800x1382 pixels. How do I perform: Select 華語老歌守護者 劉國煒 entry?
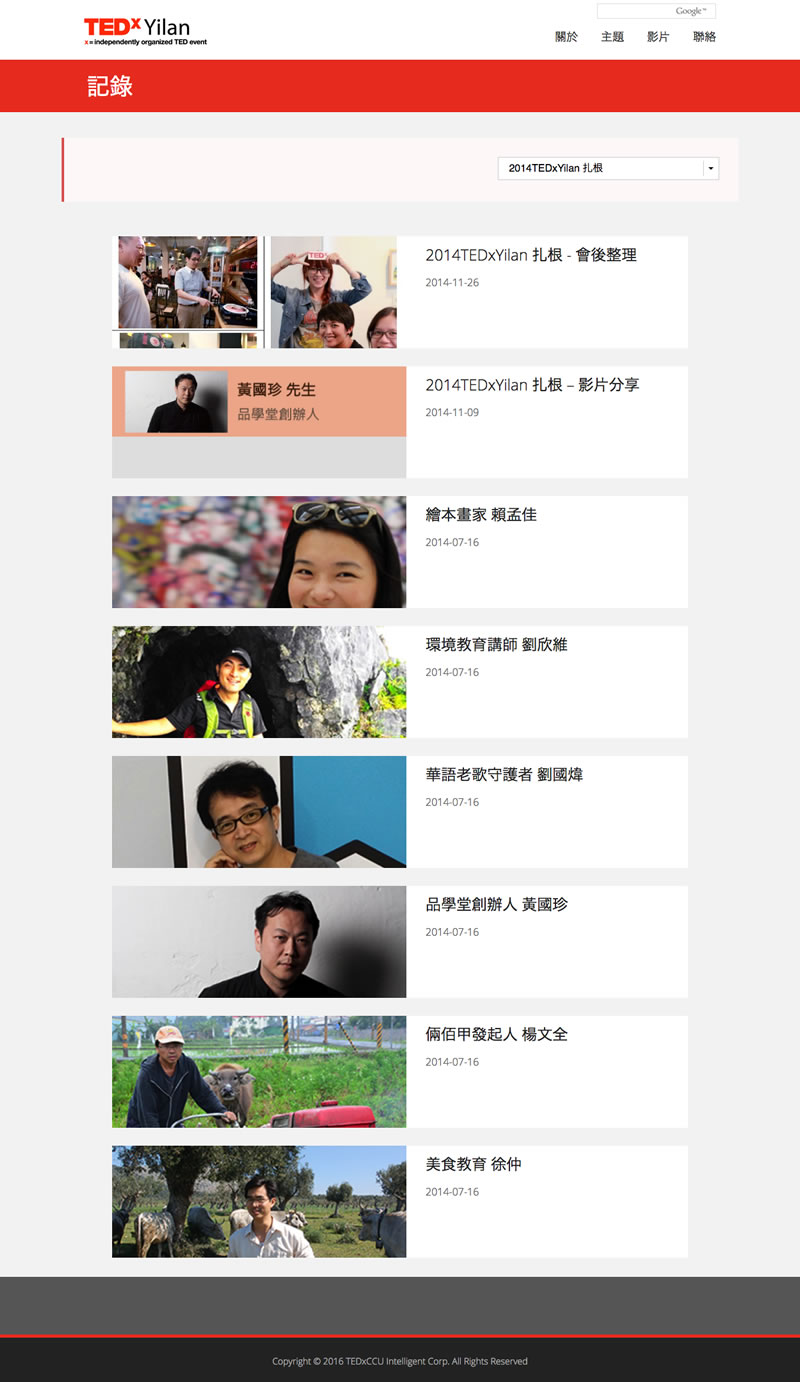(x=400, y=812)
